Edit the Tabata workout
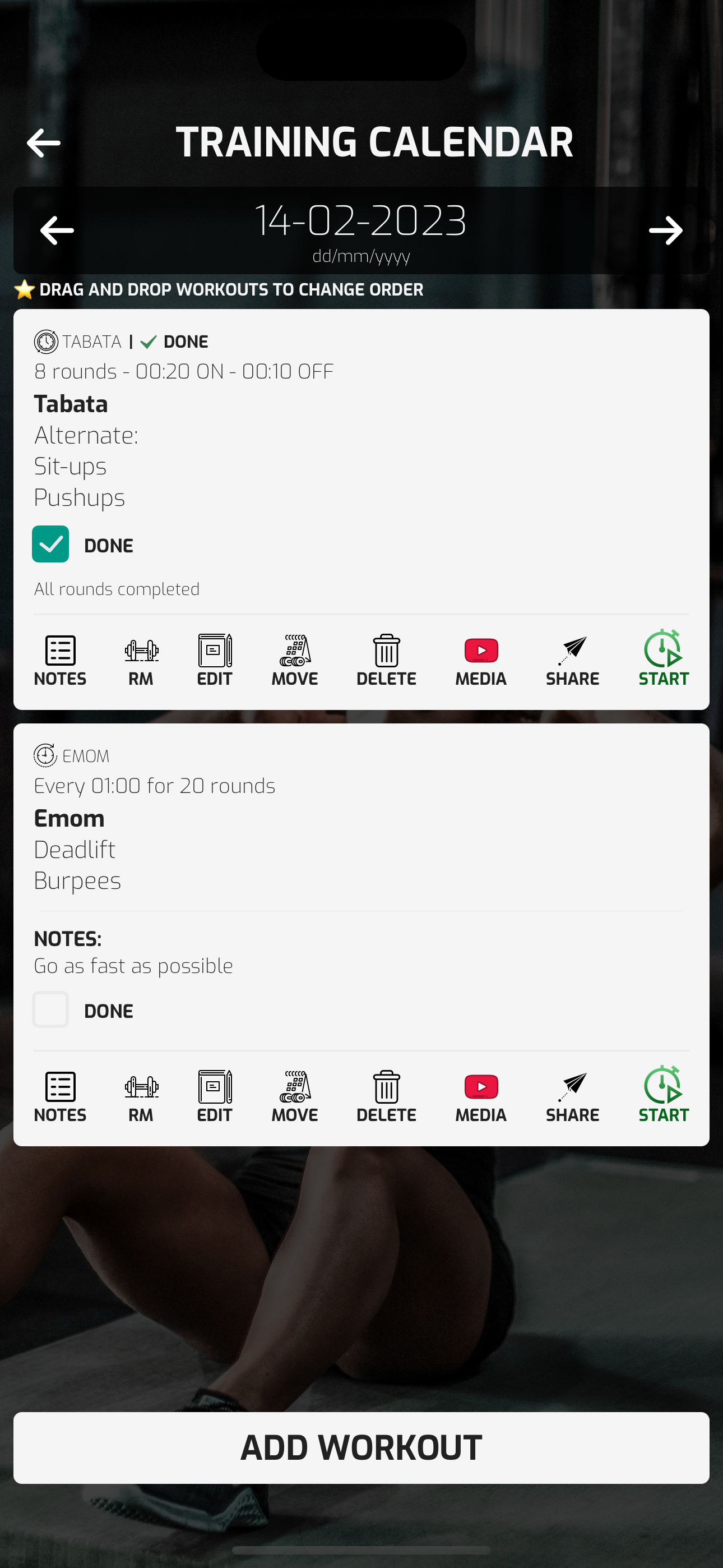The image size is (723, 1568). pyautogui.click(x=214, y=661)
